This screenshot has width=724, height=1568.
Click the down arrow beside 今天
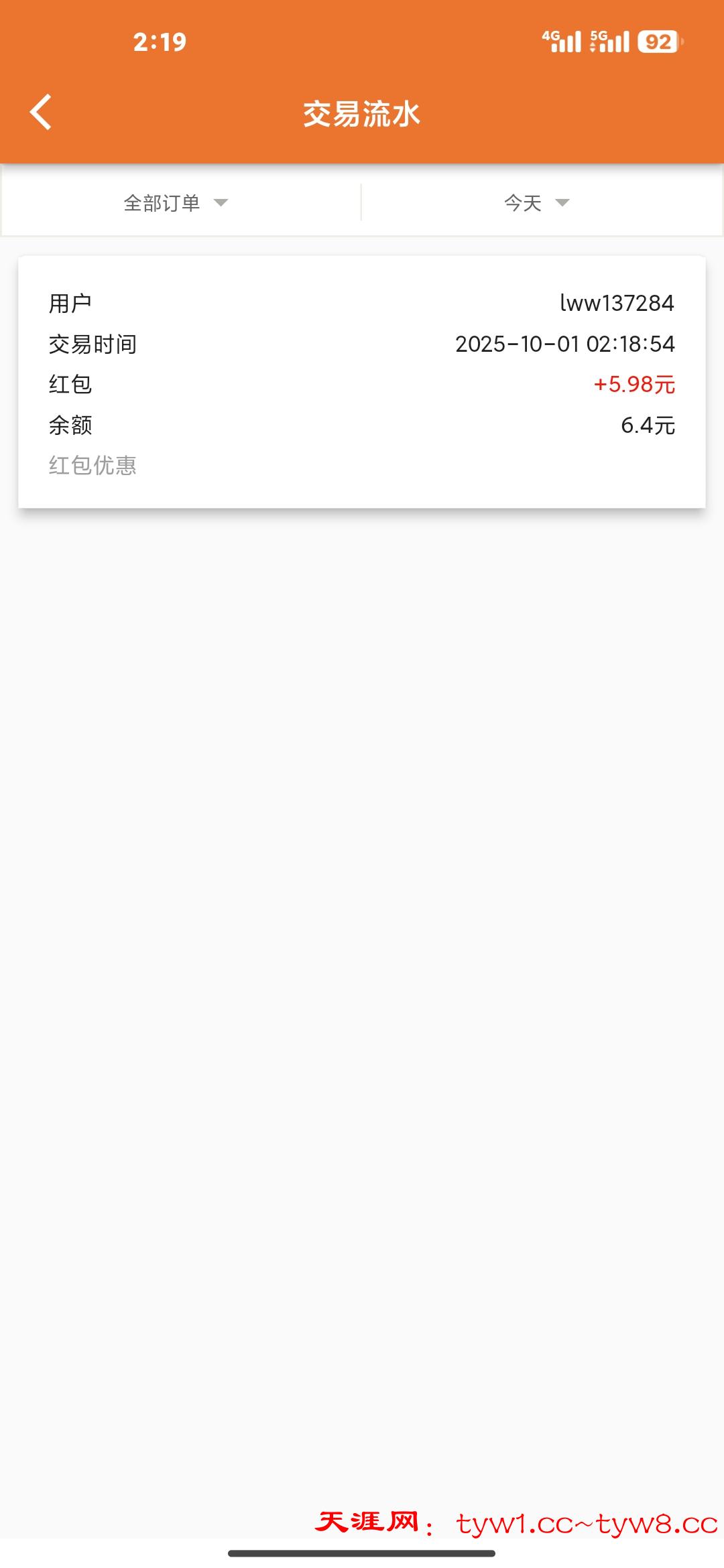click(x=565, y=203)
